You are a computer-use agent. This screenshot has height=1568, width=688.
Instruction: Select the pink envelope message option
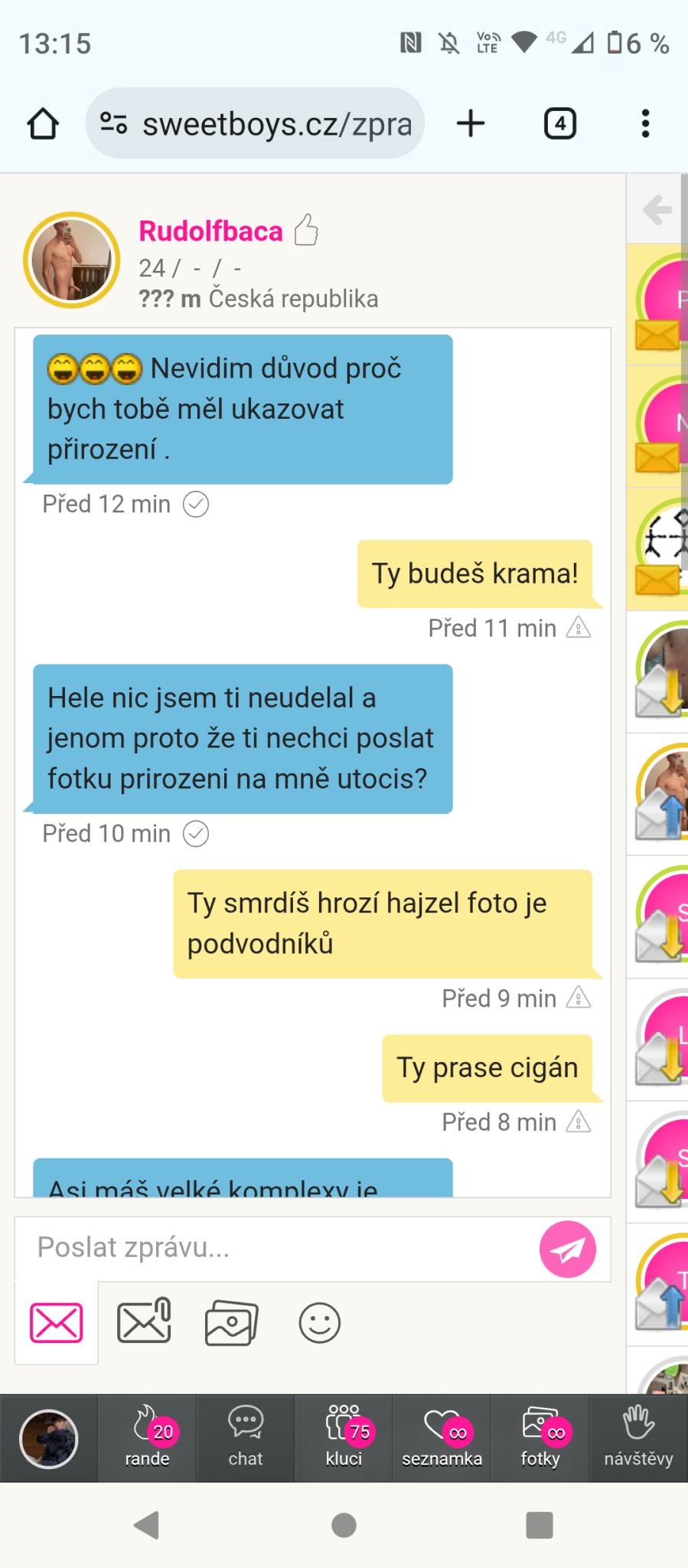pyautogui.click(x=56, y=1322)
